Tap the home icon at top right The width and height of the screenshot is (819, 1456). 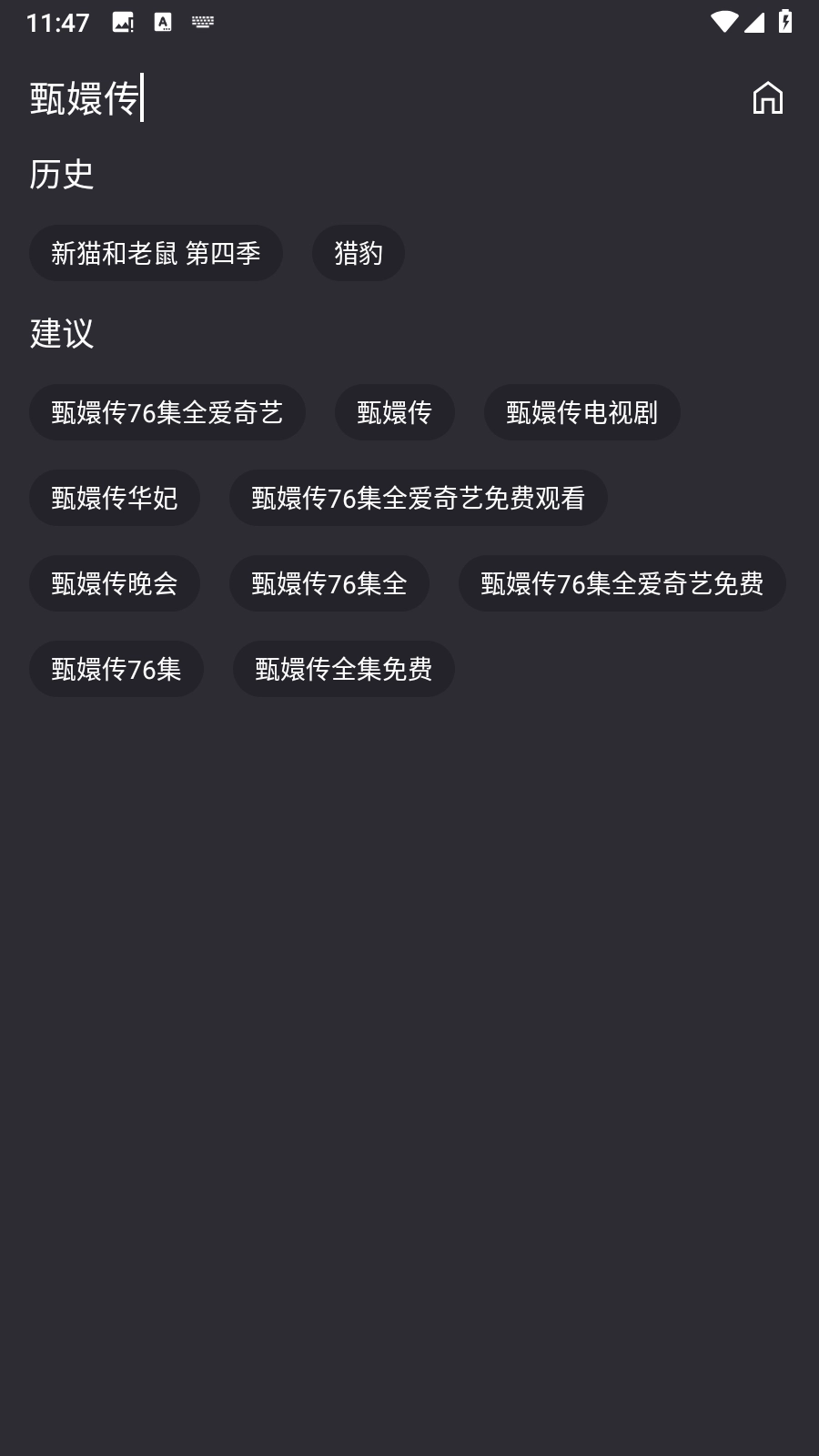pos(769,96)
